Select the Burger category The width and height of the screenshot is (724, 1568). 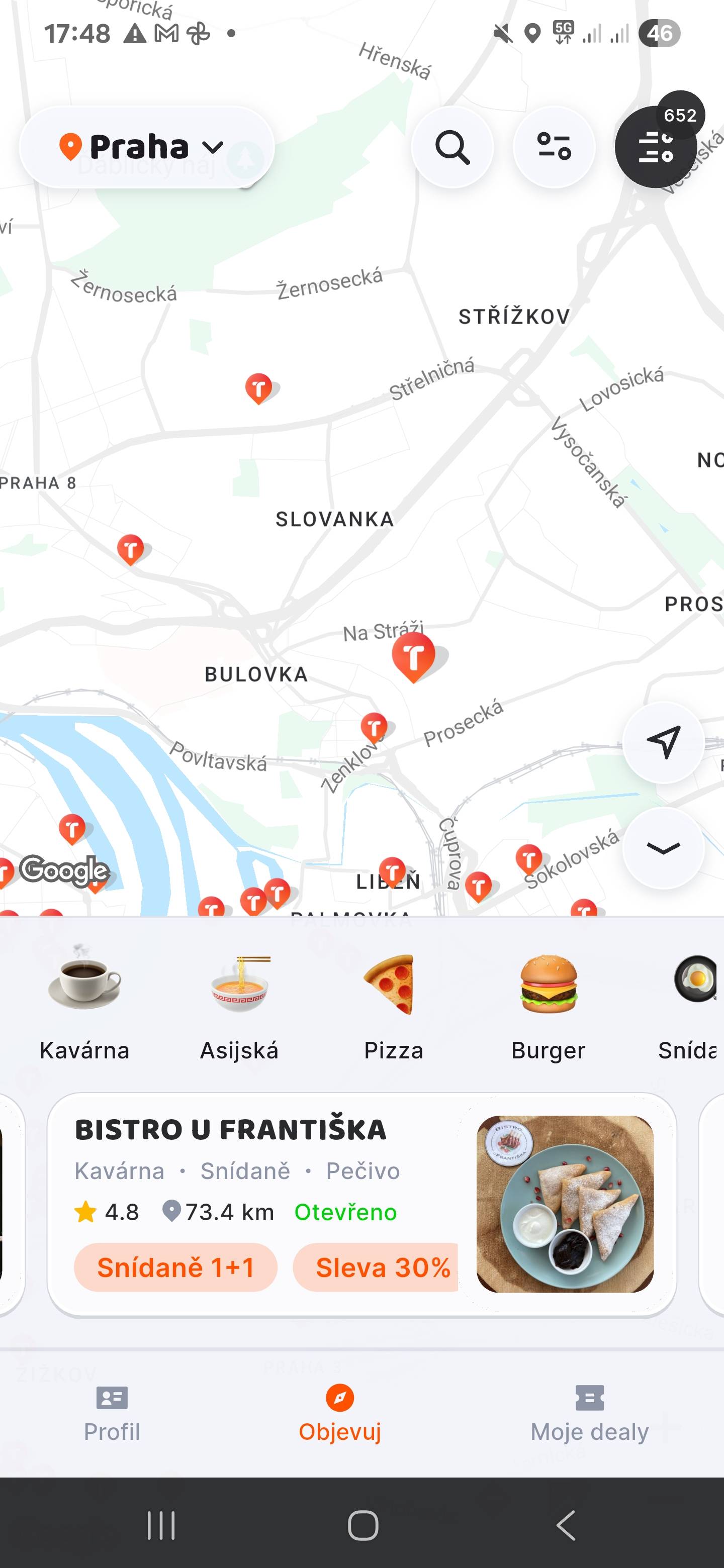point(548,1004)
